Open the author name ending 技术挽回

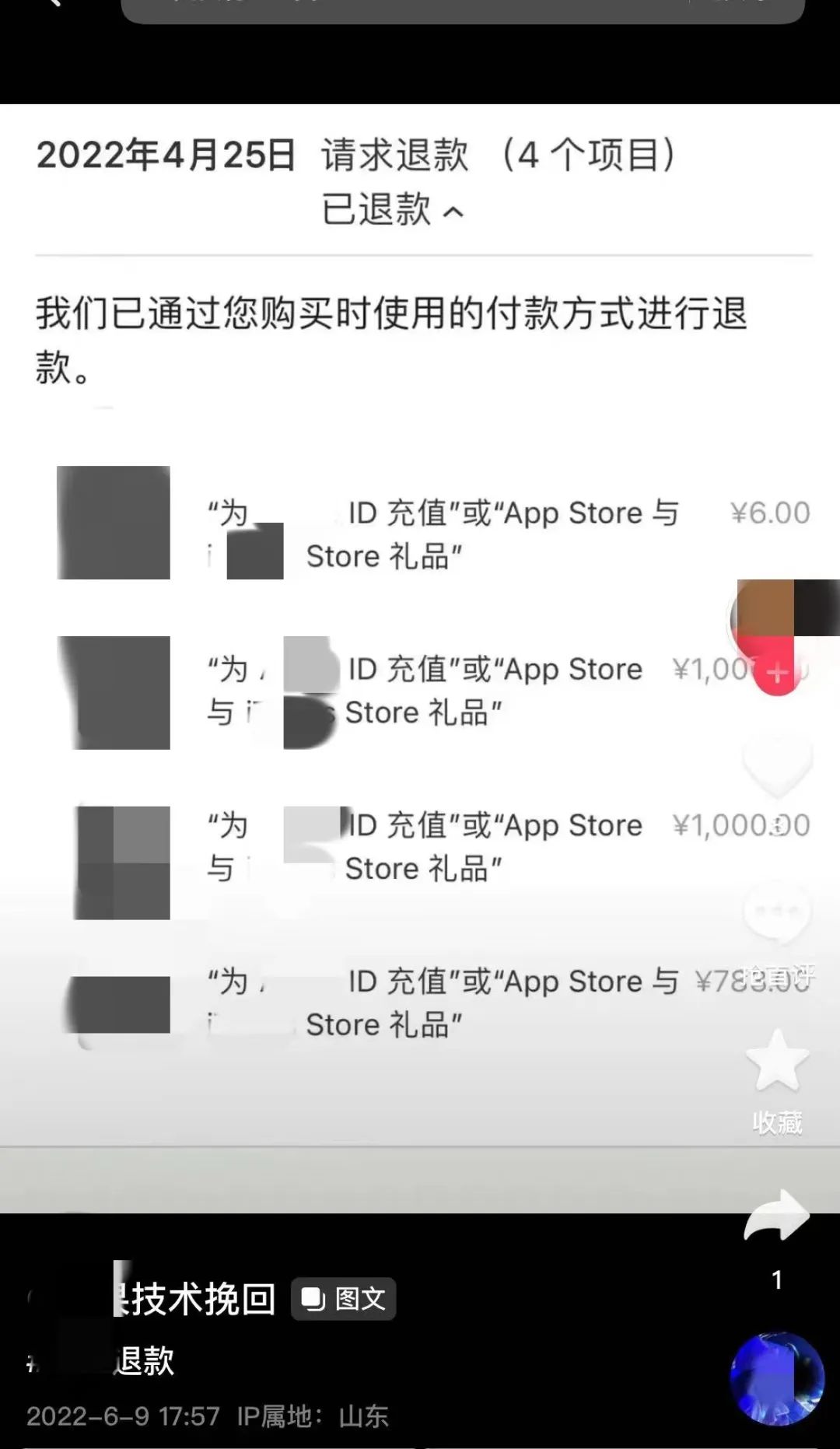(x=194, y=1299)
